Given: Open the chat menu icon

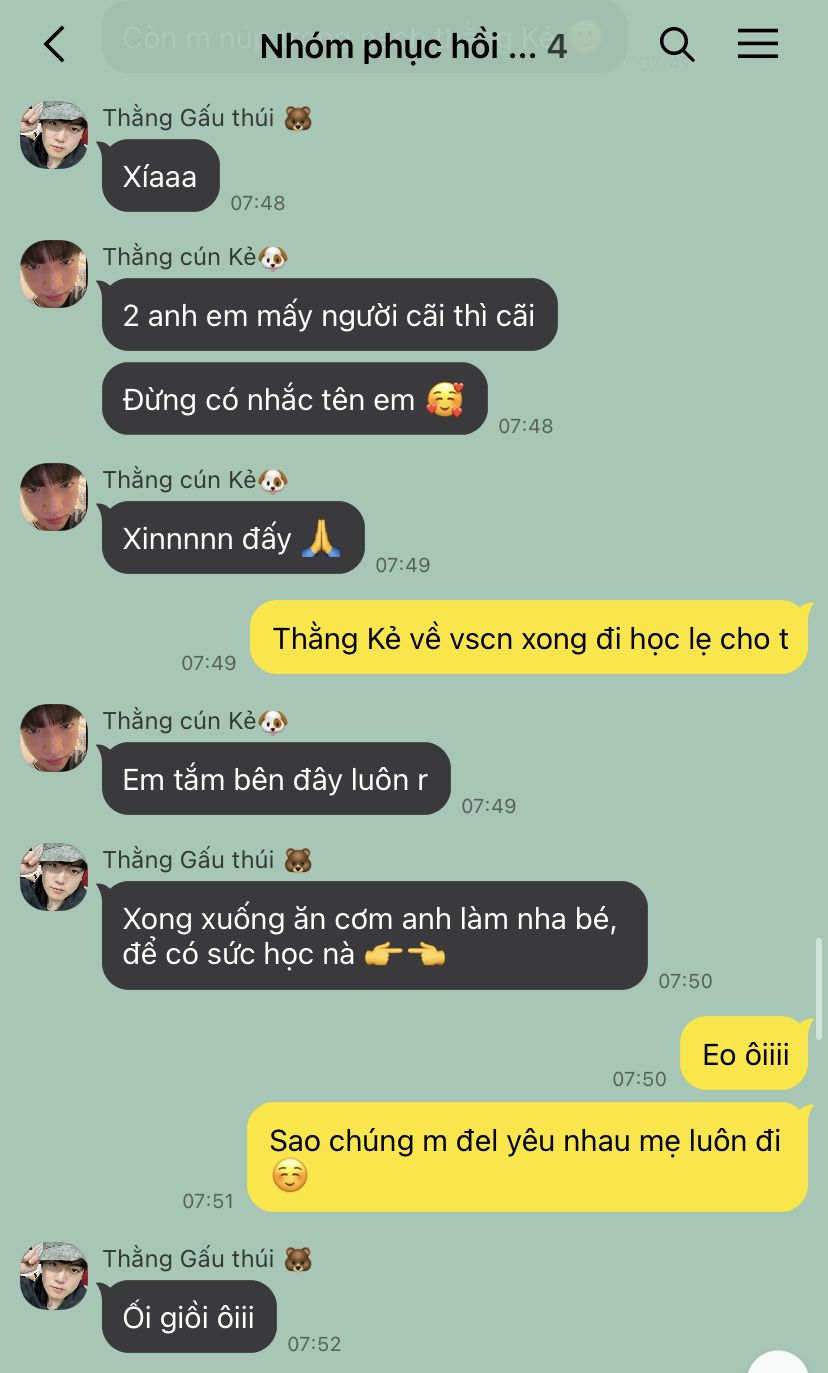Looking at the screenshot, I should click(x=757, y=44).
